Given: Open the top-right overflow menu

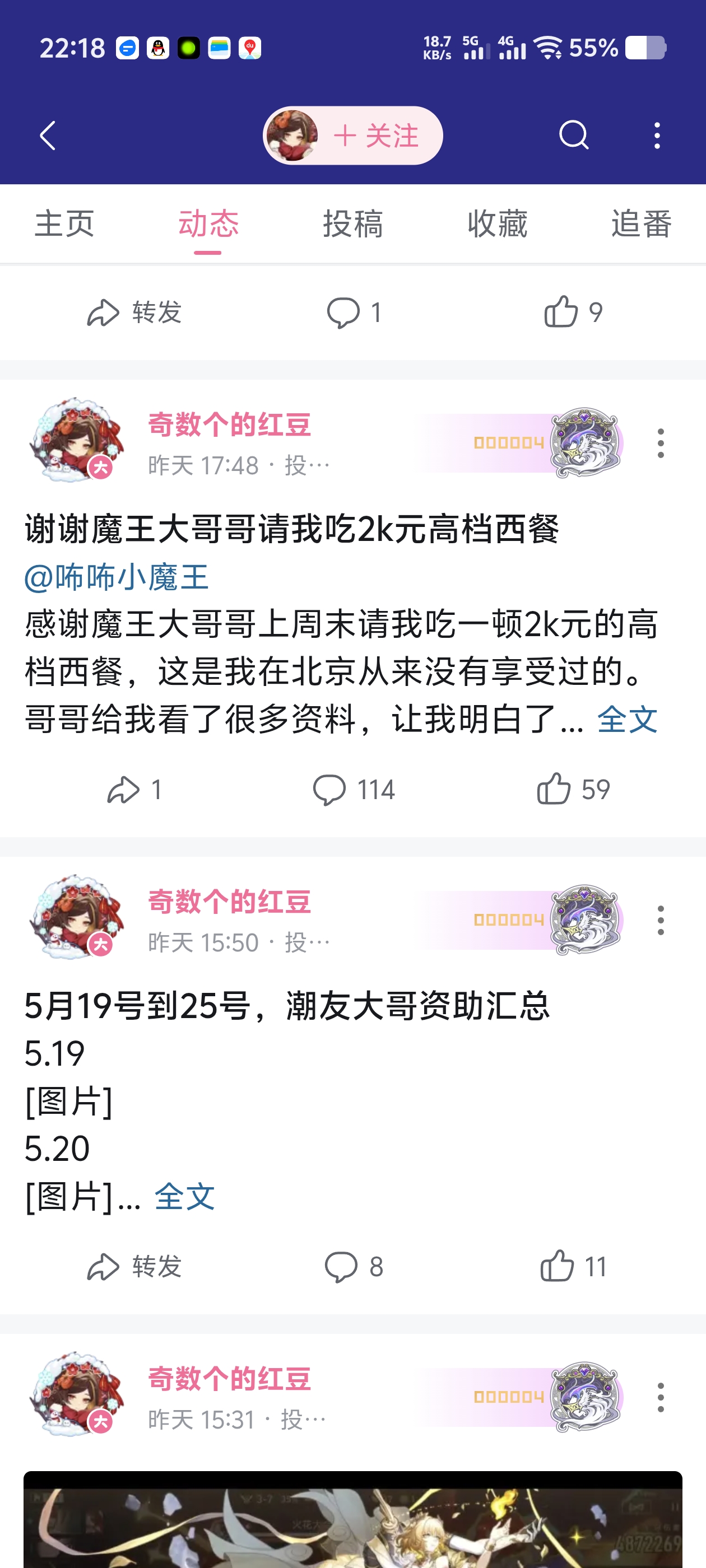Looking at the screenshot, I should tap(657, 135).
